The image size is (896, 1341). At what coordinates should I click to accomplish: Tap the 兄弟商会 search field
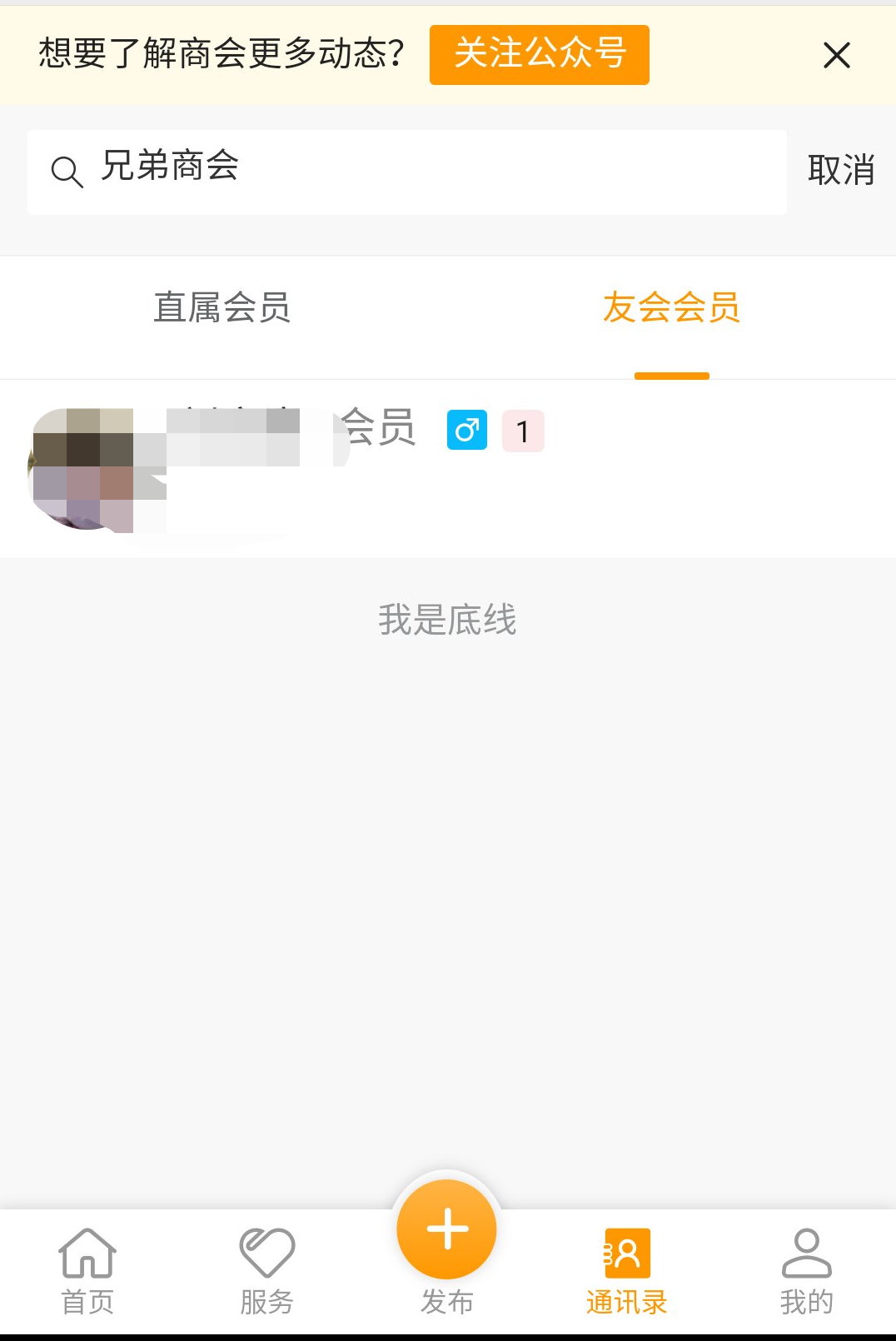(x=406, y=172)
